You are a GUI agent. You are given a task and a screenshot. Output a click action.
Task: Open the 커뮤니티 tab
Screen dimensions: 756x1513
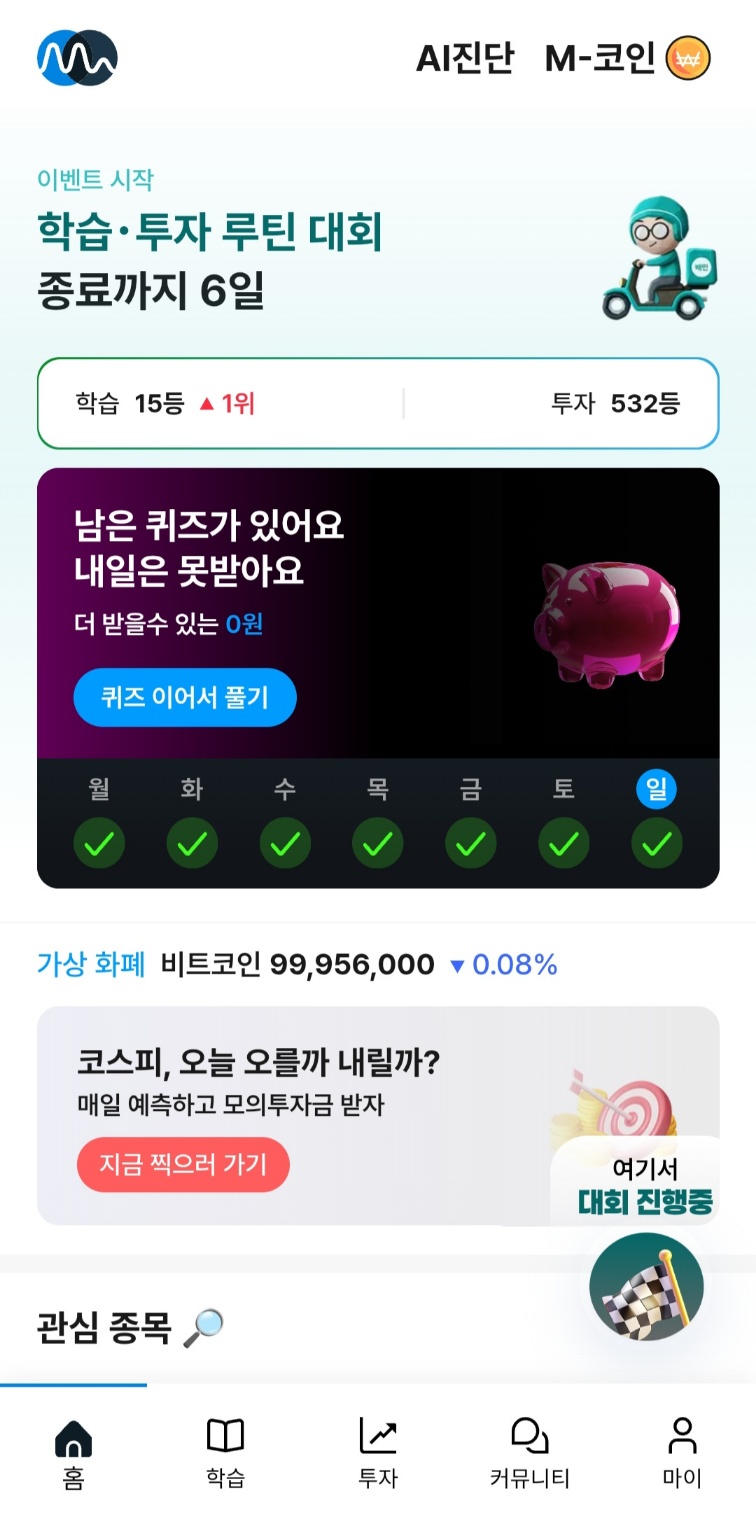coord(529,1454)
